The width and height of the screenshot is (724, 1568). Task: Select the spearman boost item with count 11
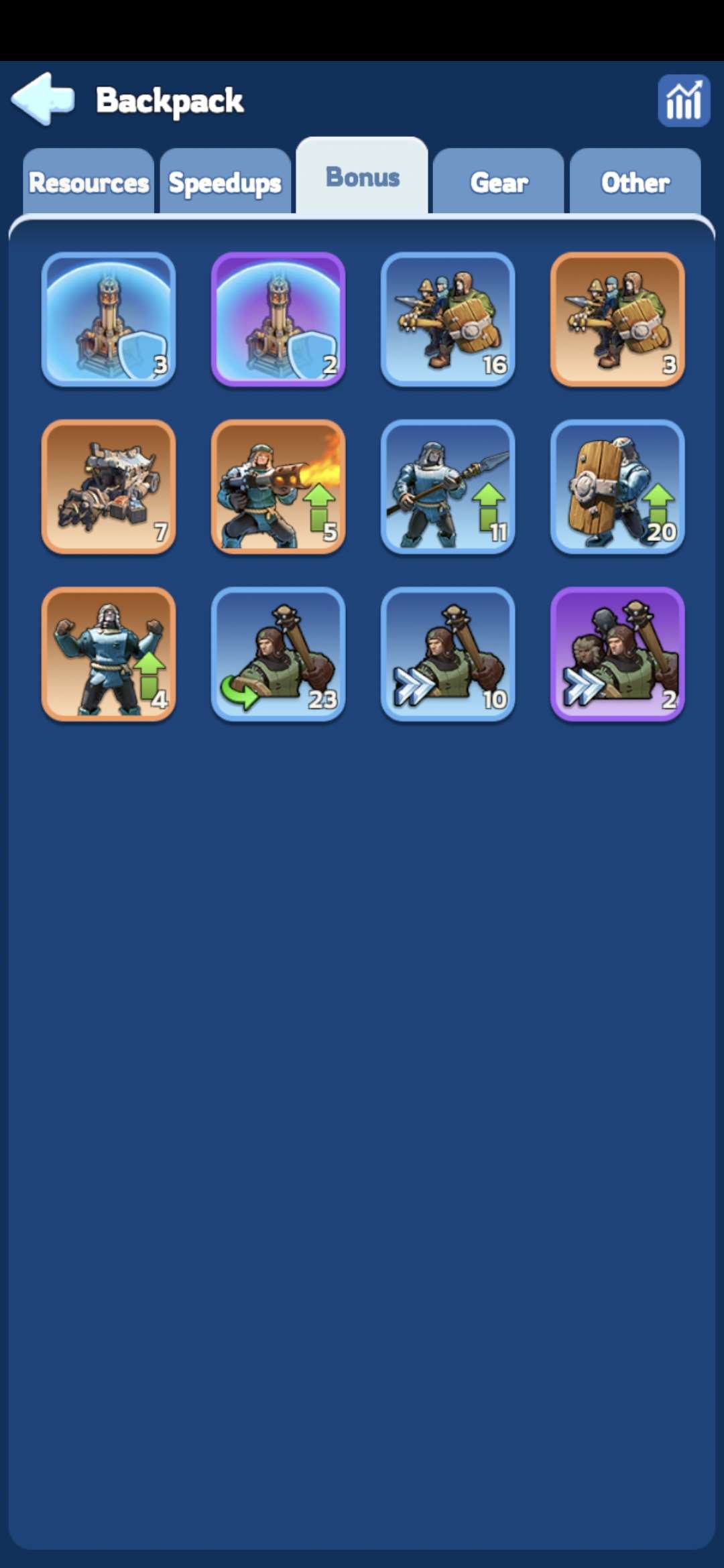click(x=448, y=486)
